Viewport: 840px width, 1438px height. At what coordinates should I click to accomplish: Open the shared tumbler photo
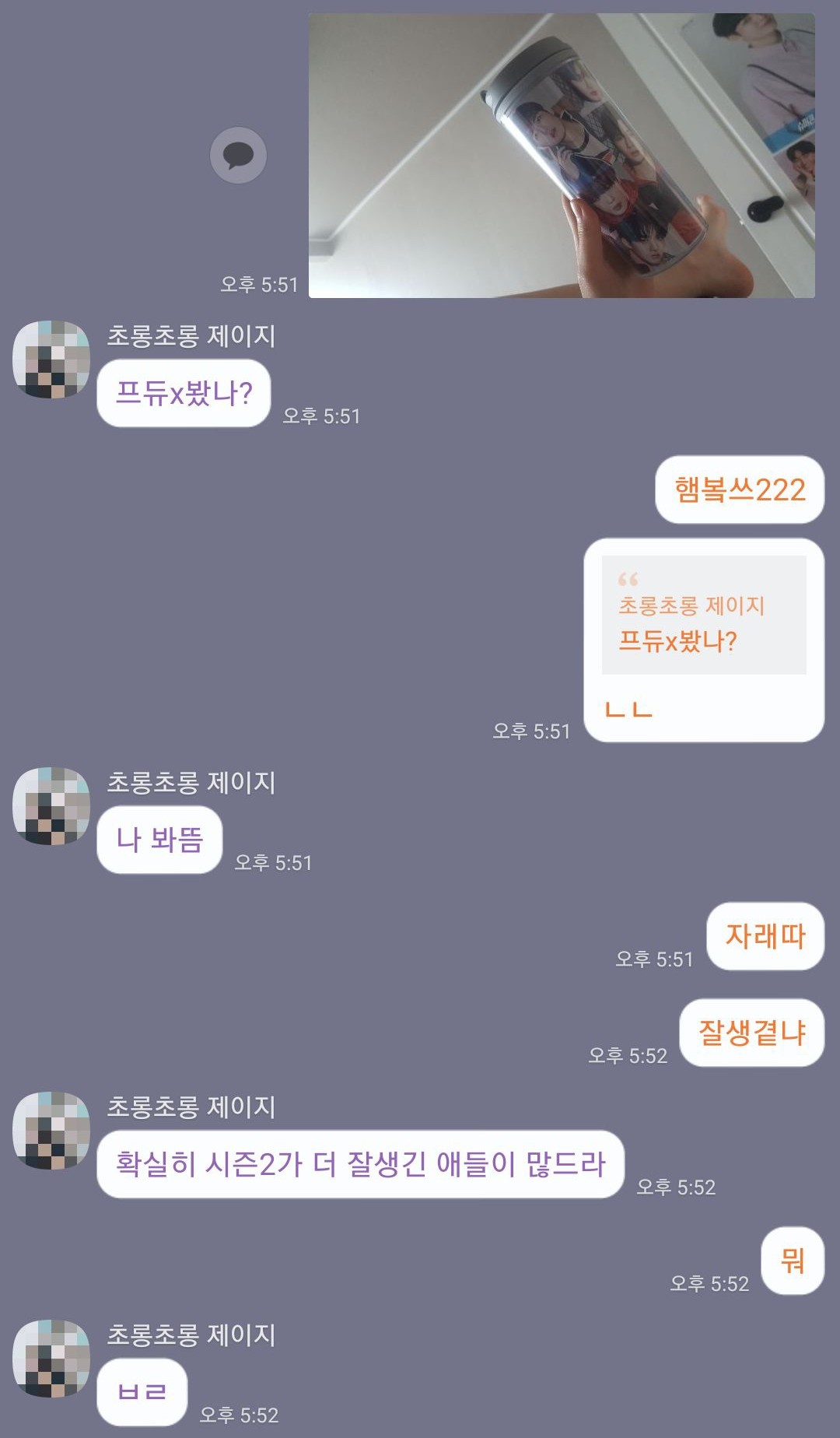[562, 156]
